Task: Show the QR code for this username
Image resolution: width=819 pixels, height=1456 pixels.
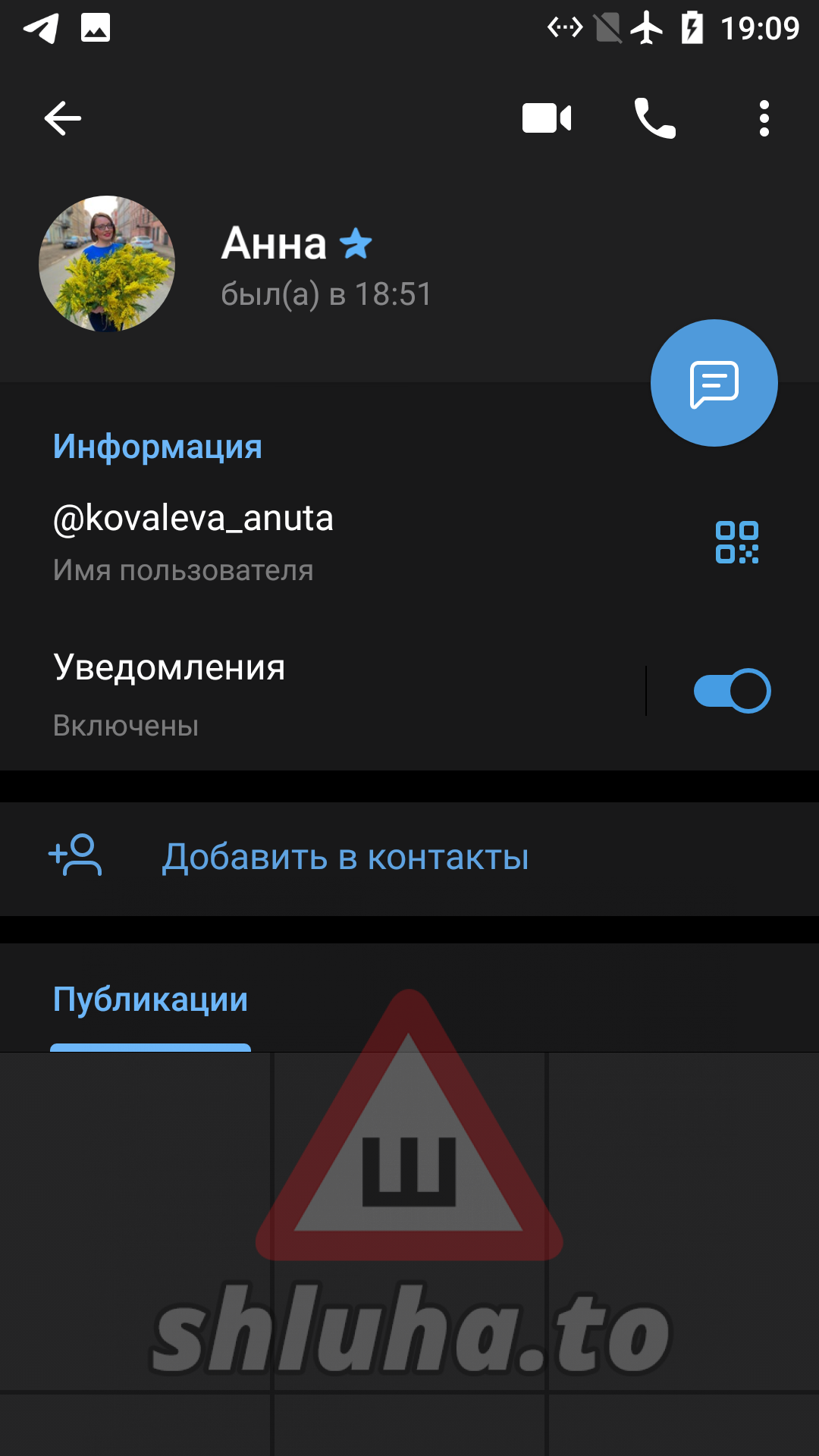Action: pyautogui.click(x=736, y=542)
